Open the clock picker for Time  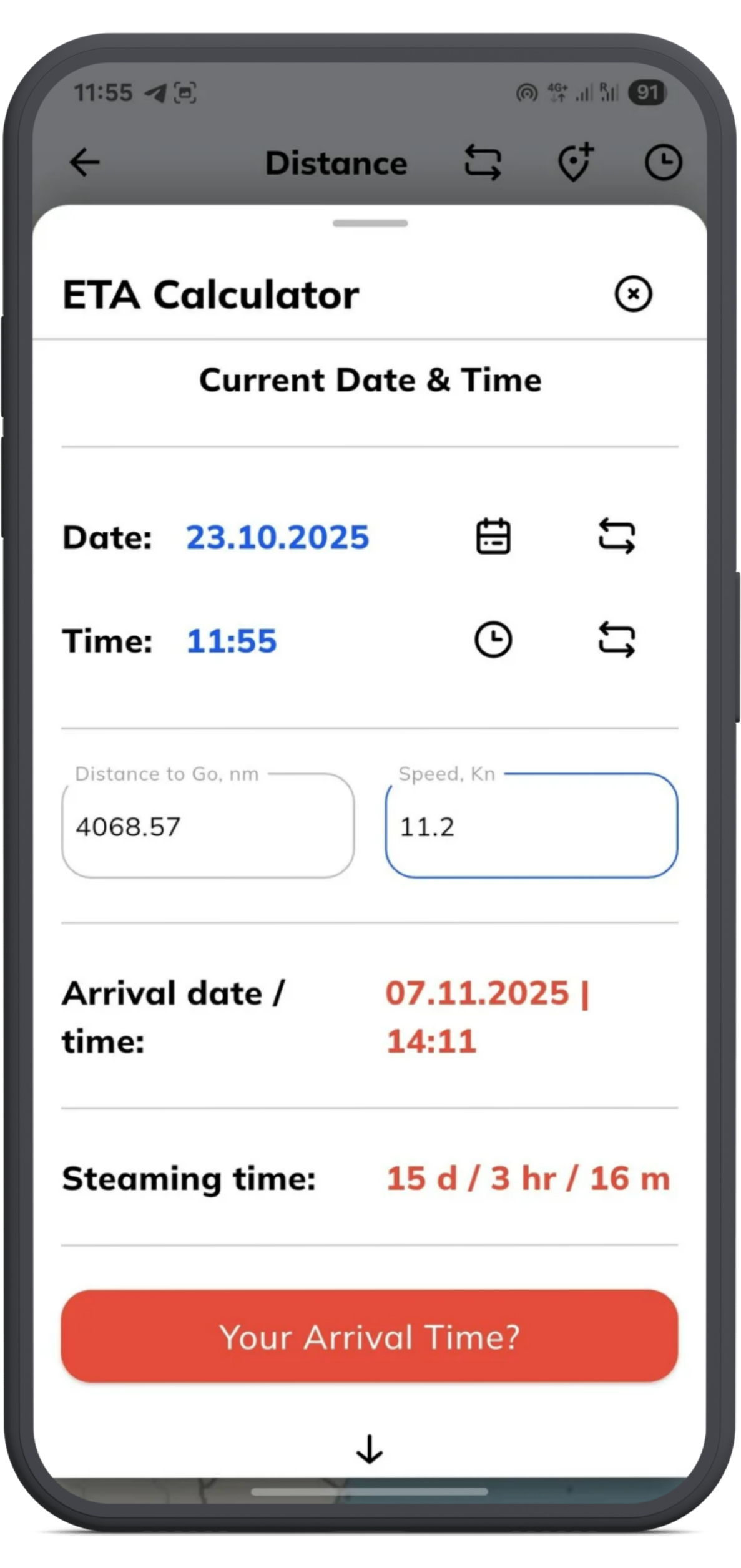point(493,640)
